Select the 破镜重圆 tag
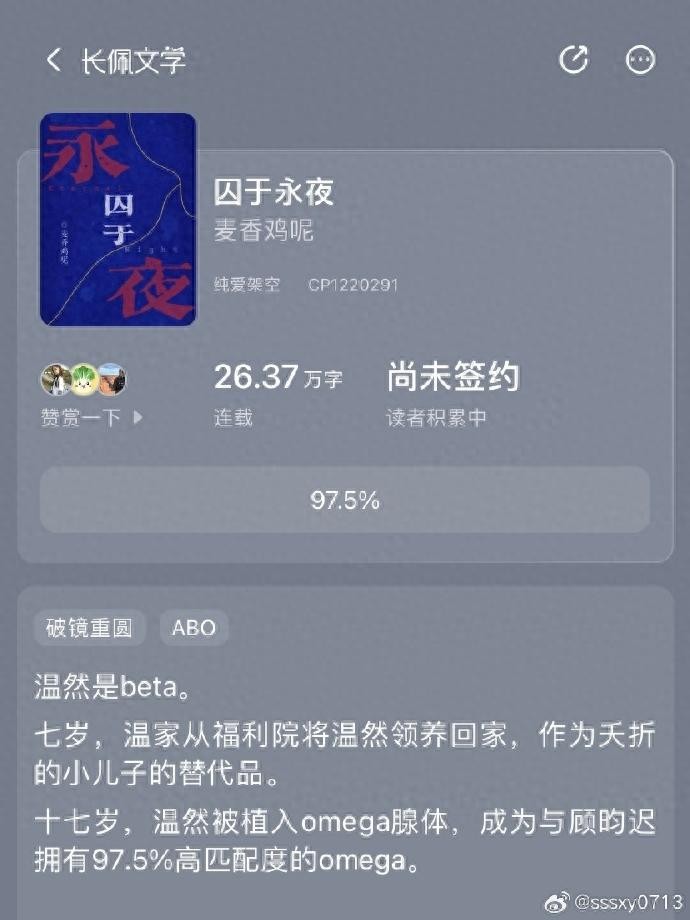 [x=90, y=628]
